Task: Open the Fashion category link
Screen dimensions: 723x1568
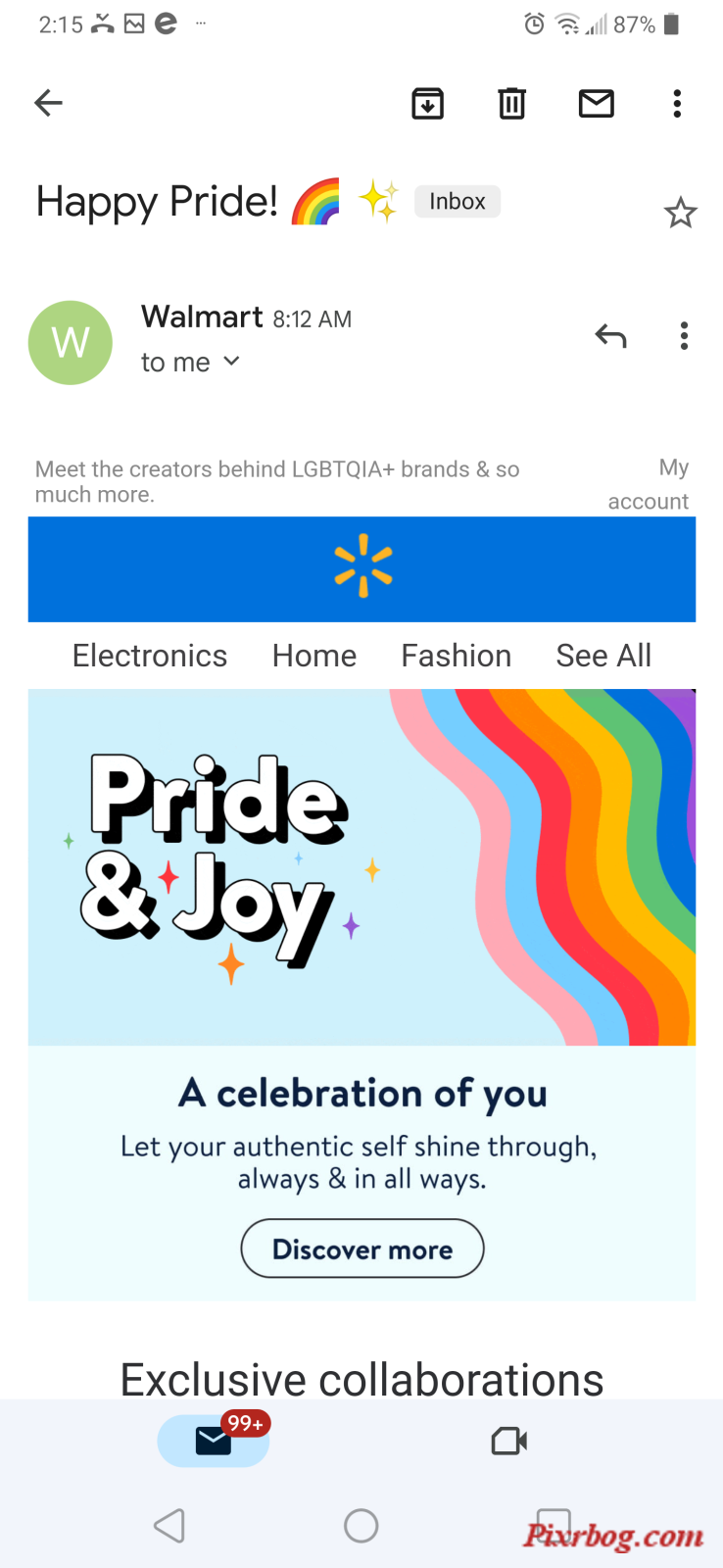Action: [x=457, y=656]
